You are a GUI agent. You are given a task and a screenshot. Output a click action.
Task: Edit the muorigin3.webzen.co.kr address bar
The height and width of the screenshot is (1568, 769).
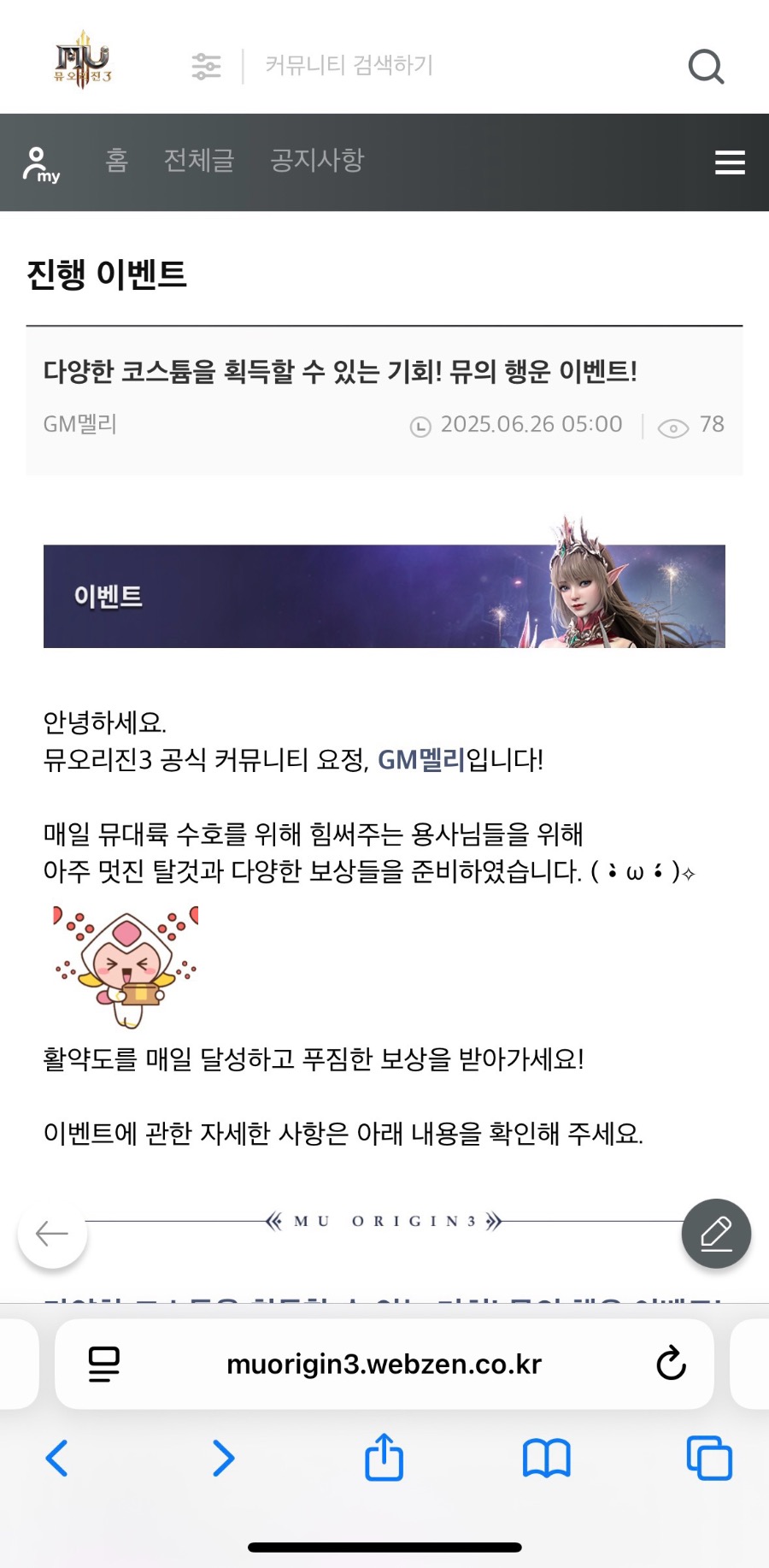click(384, 1364)
